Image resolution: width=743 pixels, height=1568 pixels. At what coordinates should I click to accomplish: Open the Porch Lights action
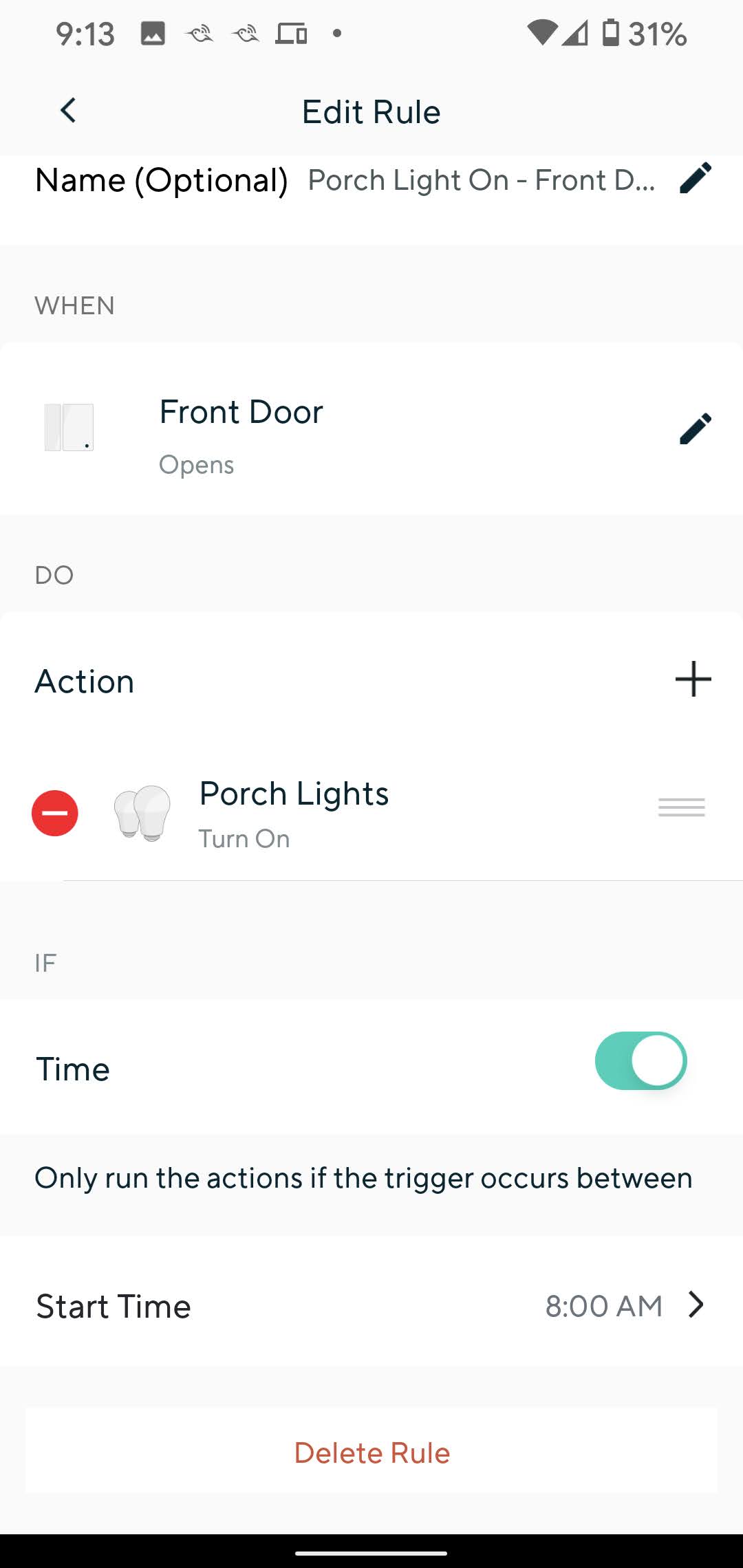pos(294,813)
